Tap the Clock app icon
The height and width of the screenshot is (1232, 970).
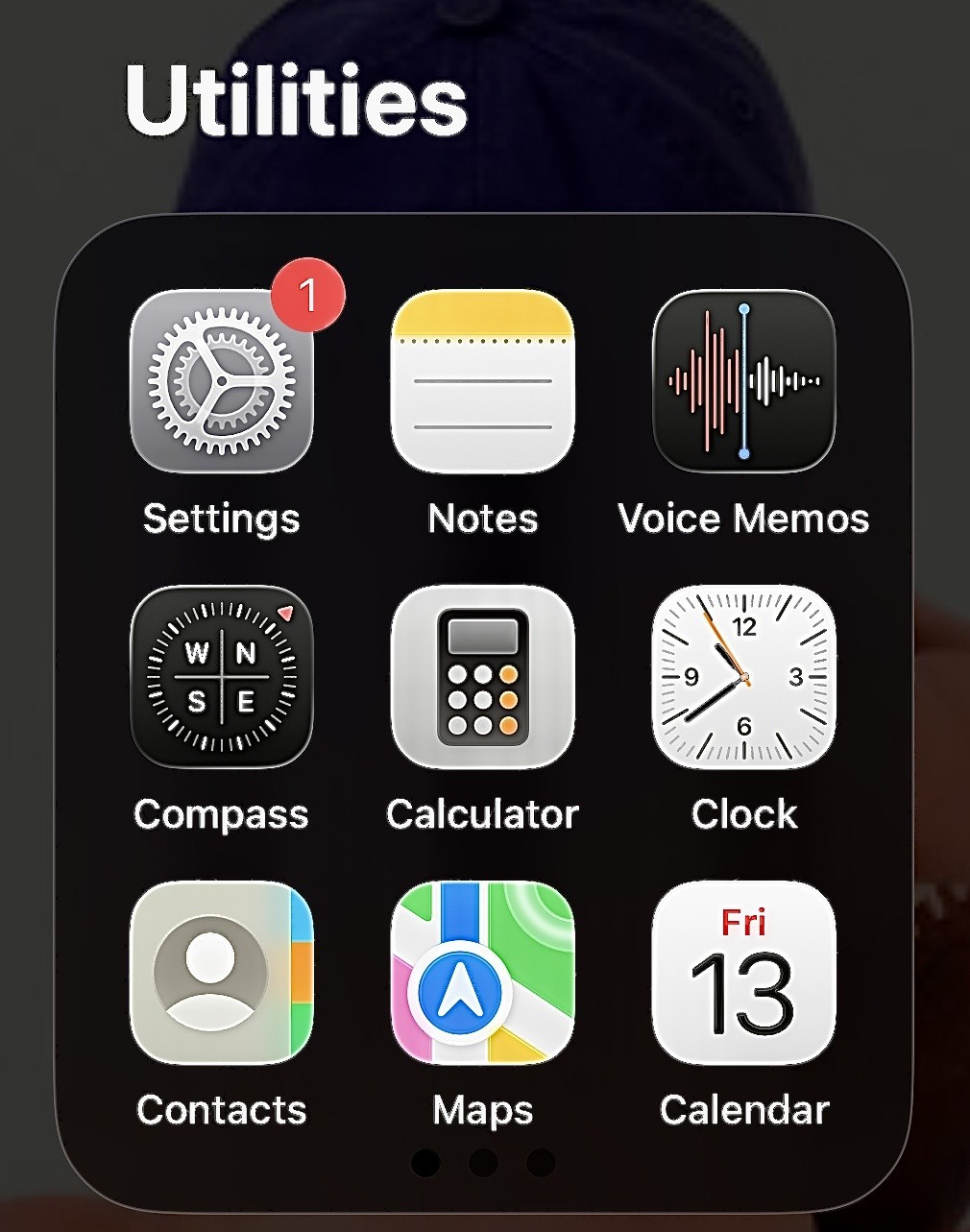click(x=743, y=677)
